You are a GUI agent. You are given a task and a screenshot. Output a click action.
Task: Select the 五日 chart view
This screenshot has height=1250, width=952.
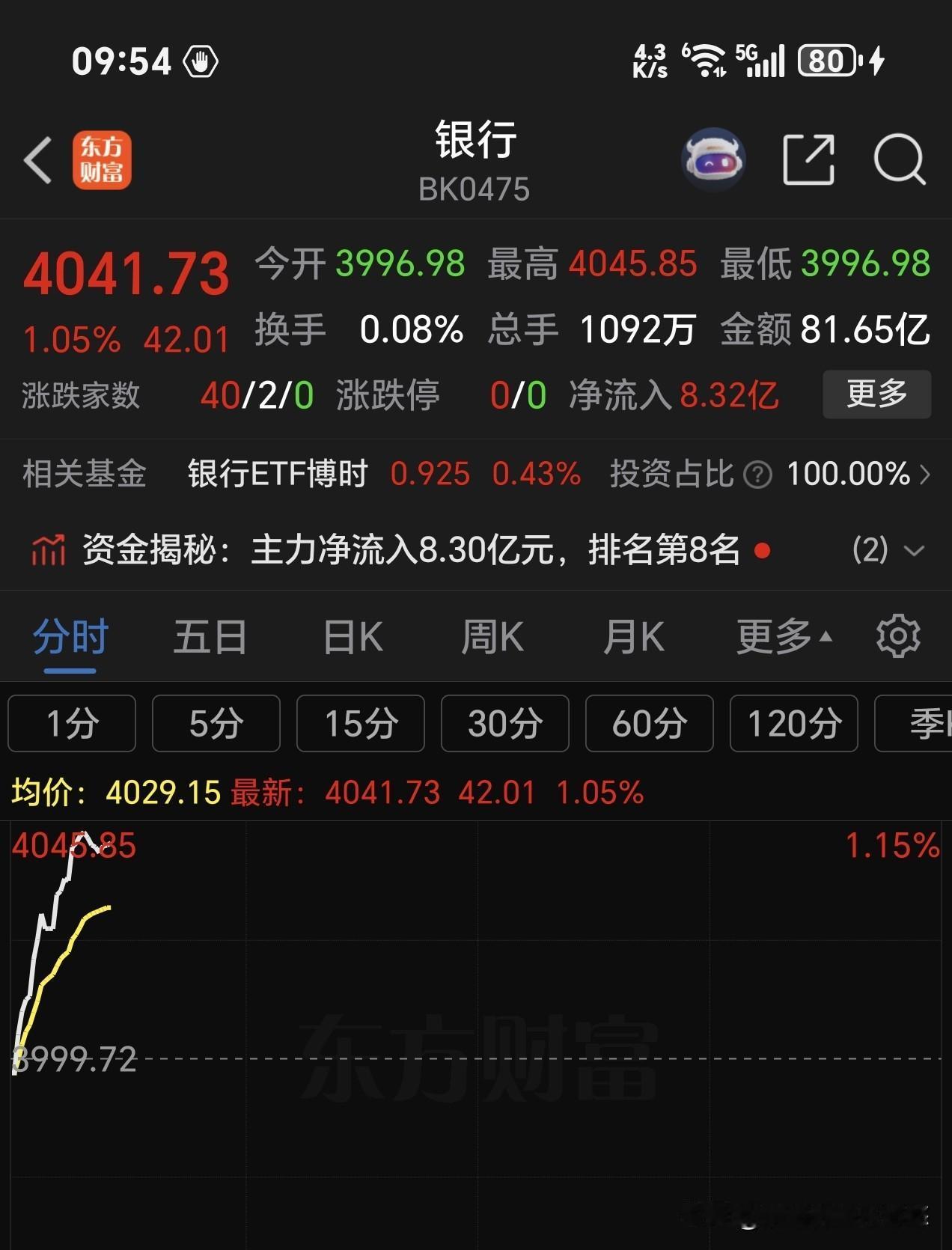[x=210, y=635]
